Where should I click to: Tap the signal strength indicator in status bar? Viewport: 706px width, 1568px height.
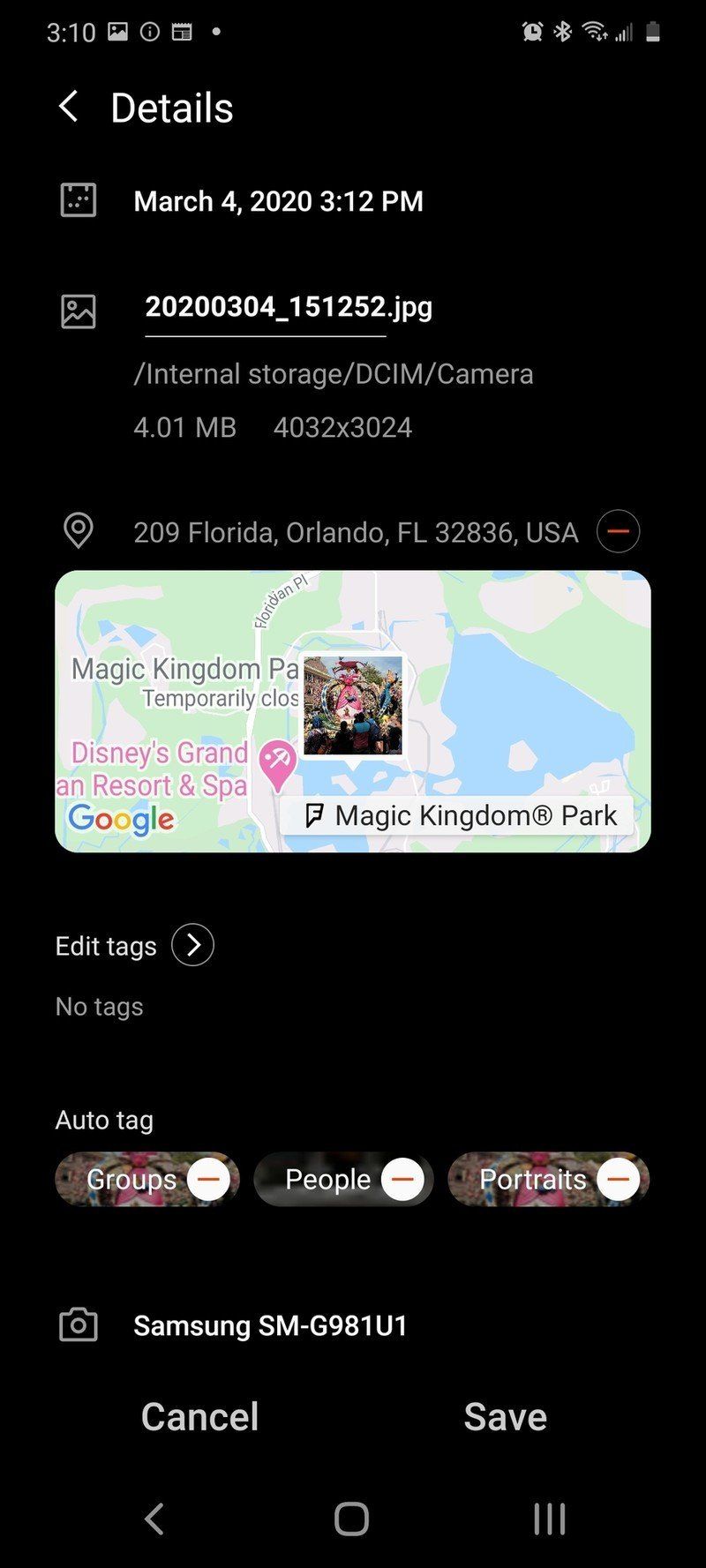[624, 32]
